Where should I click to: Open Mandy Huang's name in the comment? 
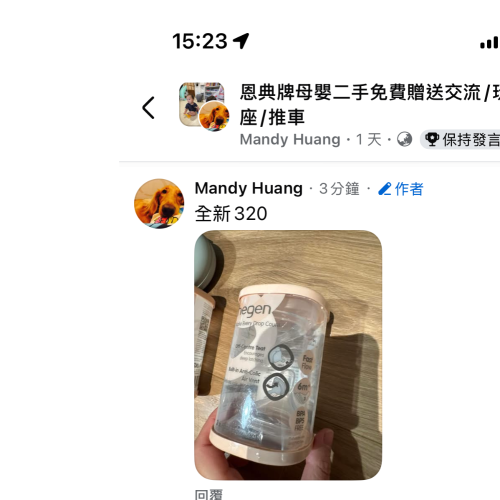click(x=249, y=188)
